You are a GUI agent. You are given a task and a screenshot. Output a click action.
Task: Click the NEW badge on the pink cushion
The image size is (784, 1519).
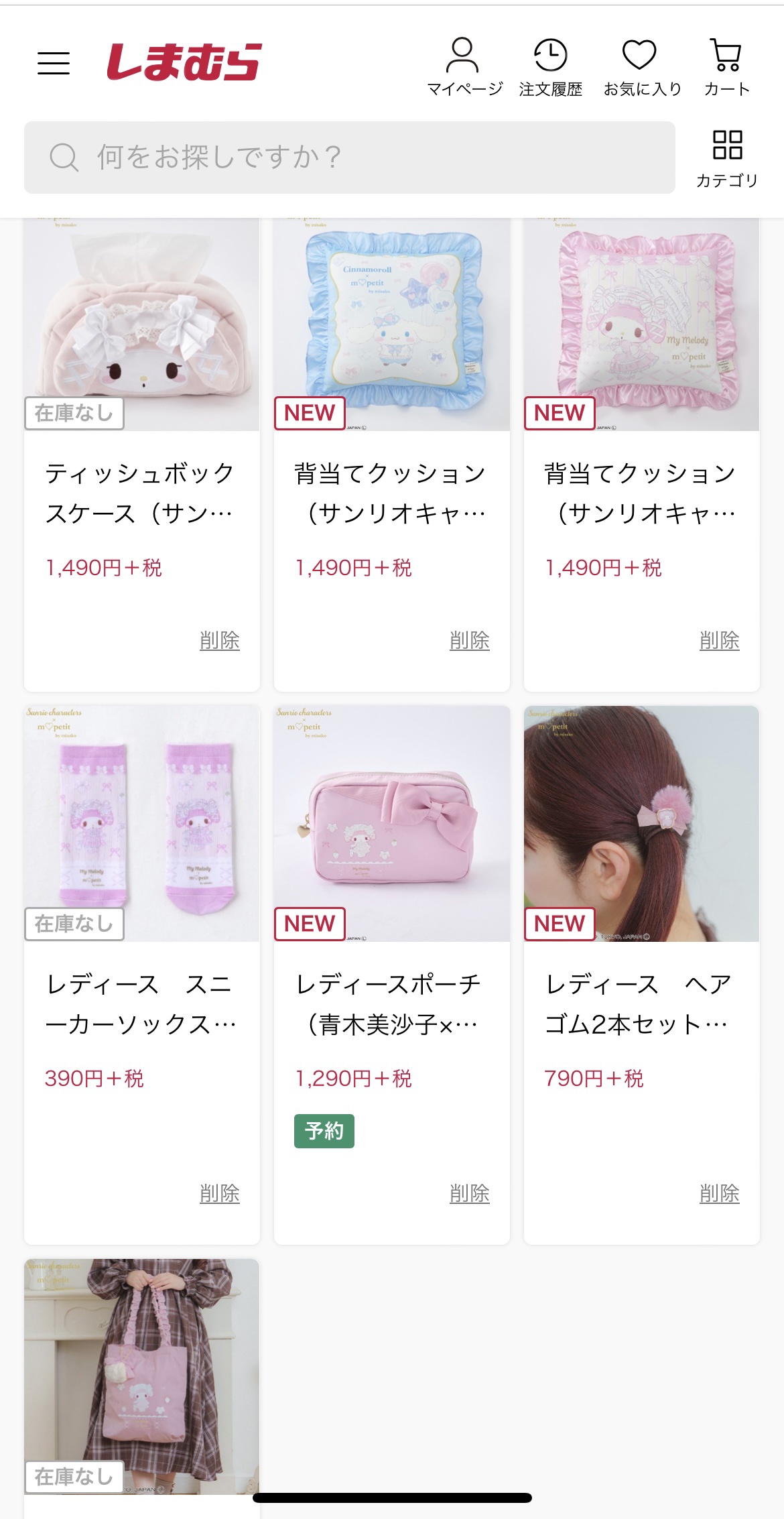click(561, 414)
